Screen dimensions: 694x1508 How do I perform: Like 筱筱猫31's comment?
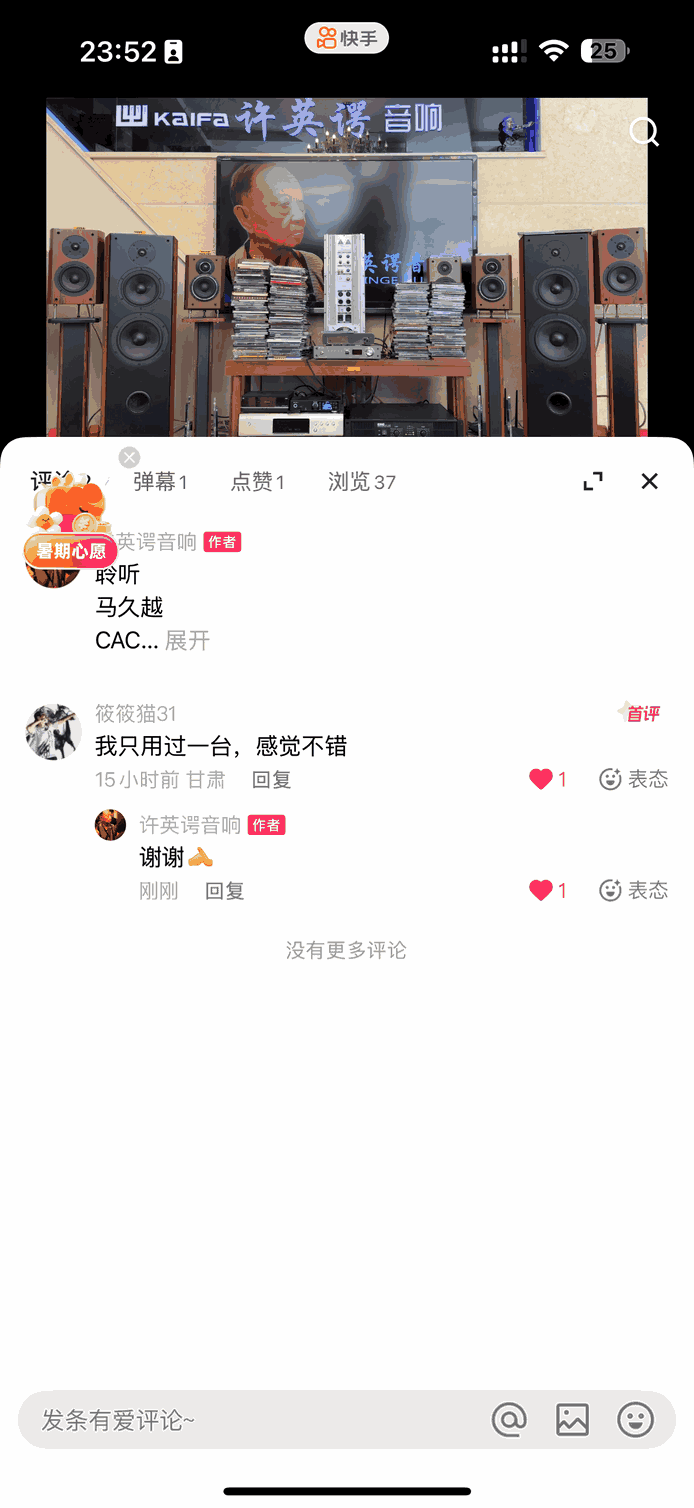[x=541, y=779]
